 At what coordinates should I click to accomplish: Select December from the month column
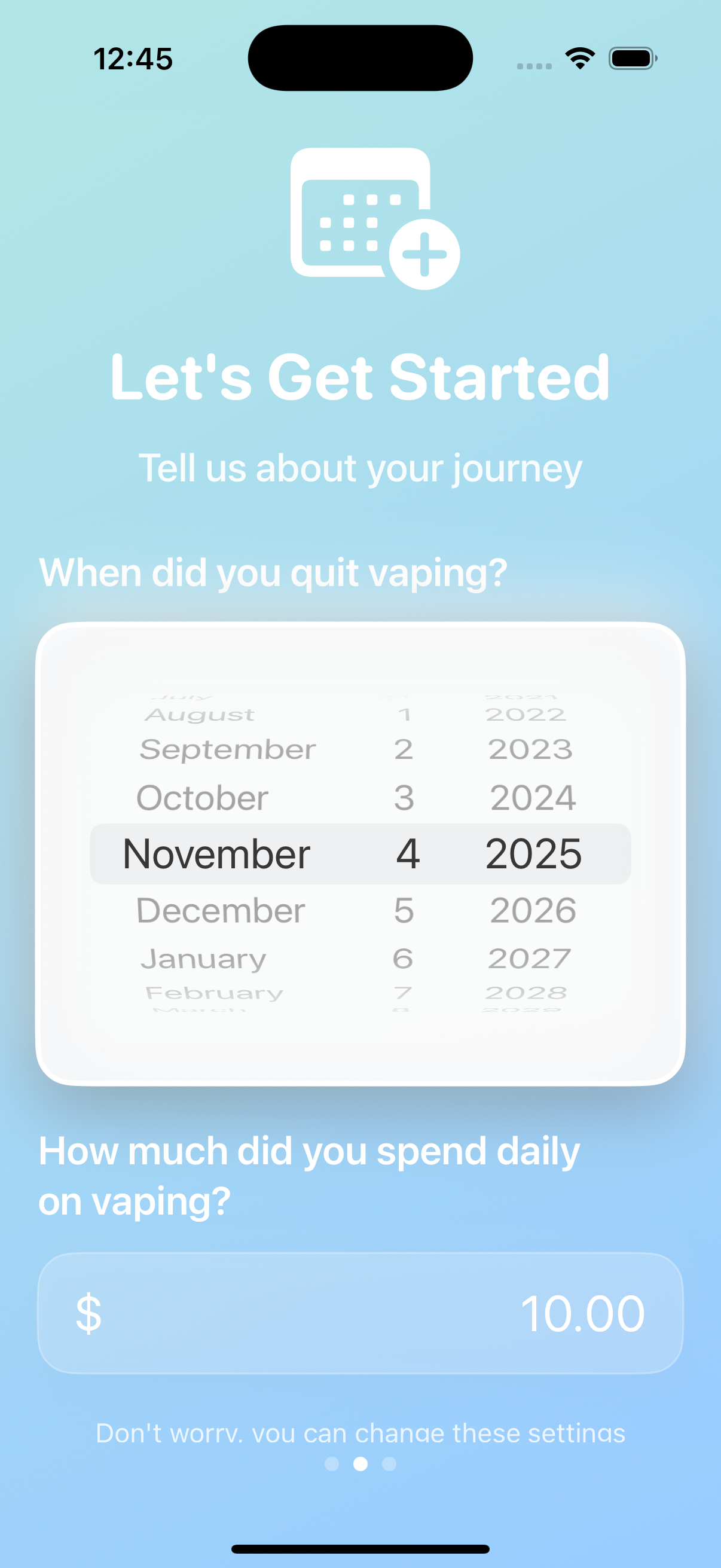point(219,909)
